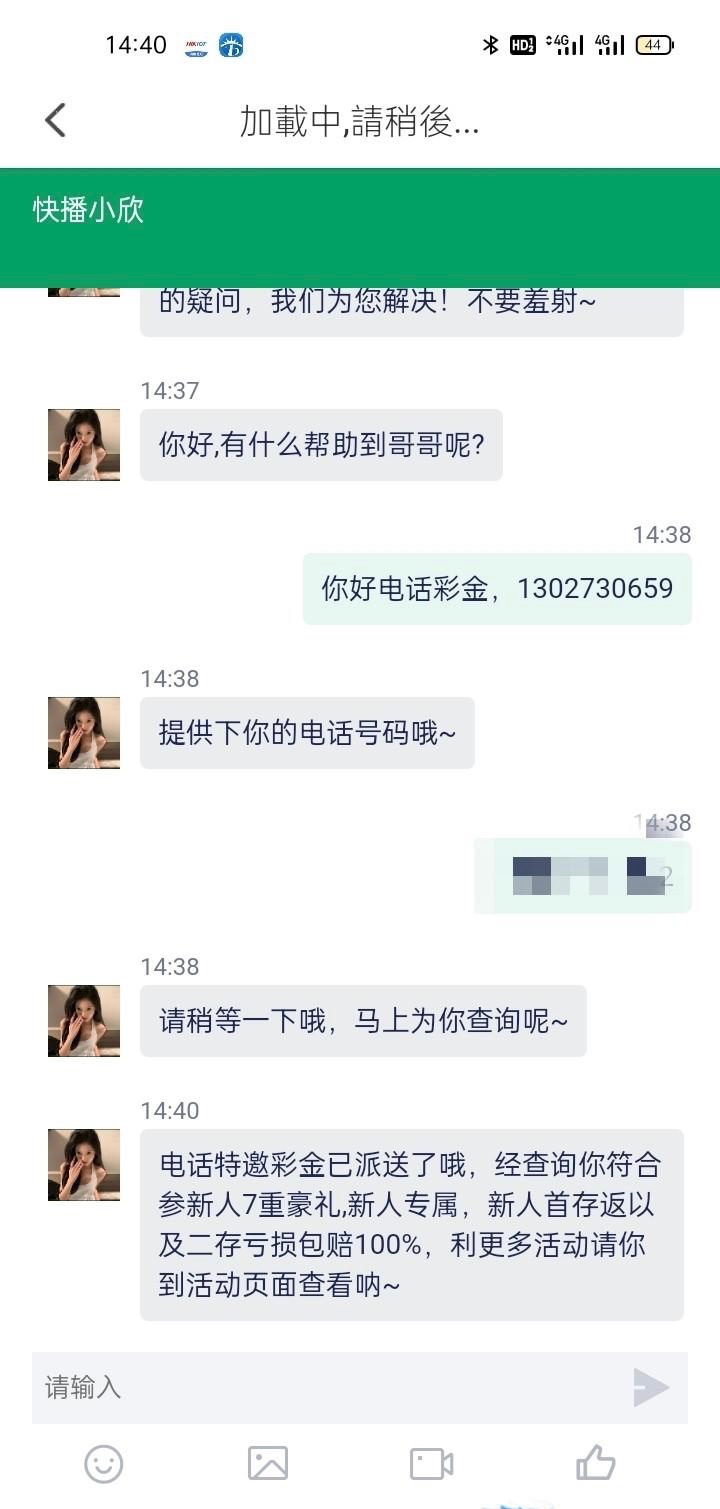
Task: Tap the video camera icon
Action: tap(432, 1464)
